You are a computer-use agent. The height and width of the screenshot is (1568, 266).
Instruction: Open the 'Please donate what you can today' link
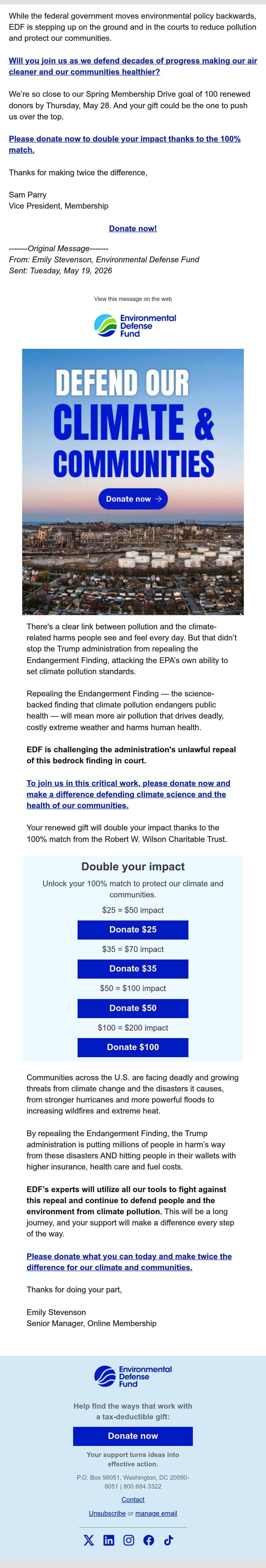click(x=129, y=1261)
